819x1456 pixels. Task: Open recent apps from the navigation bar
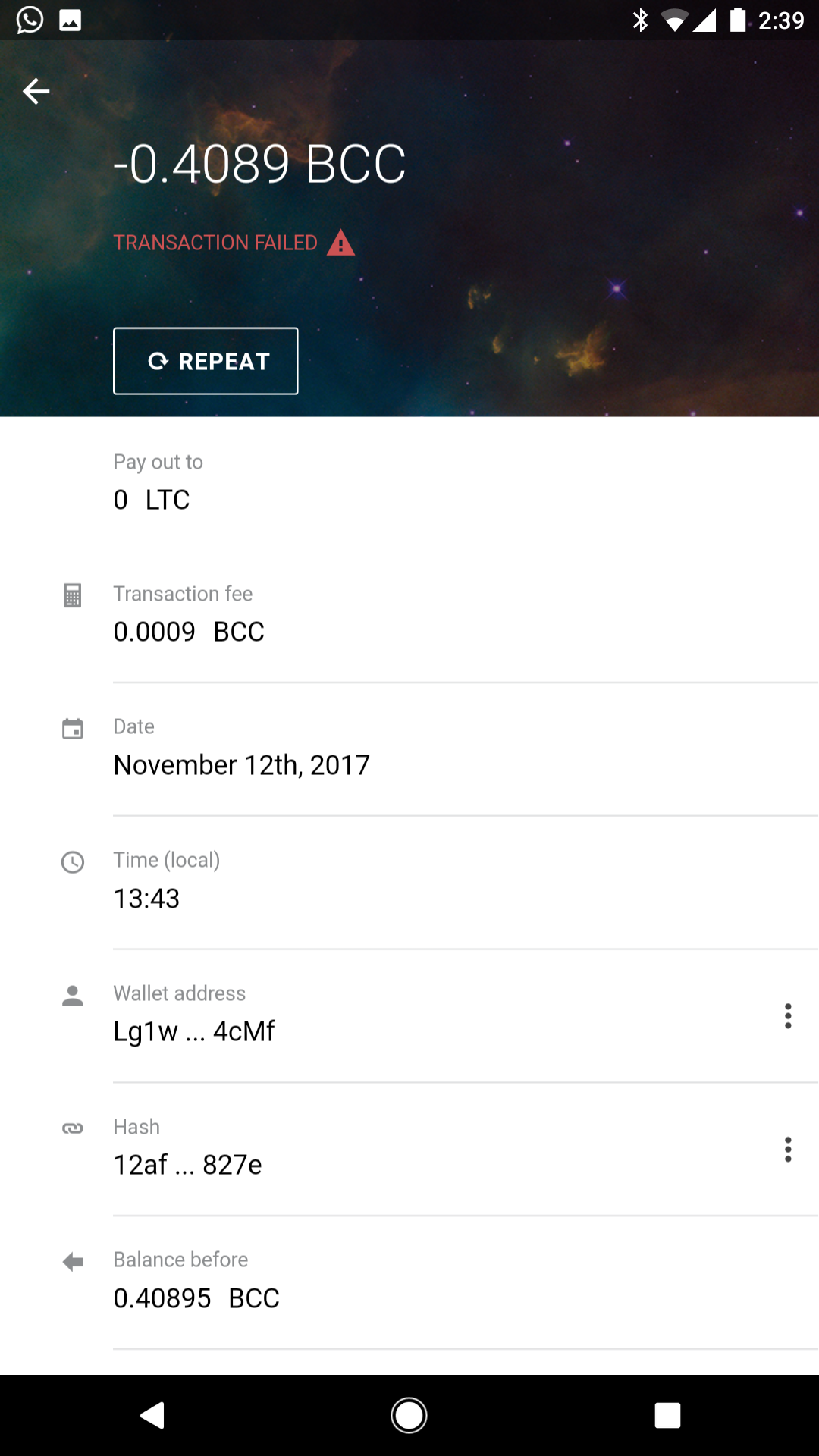667,1415
